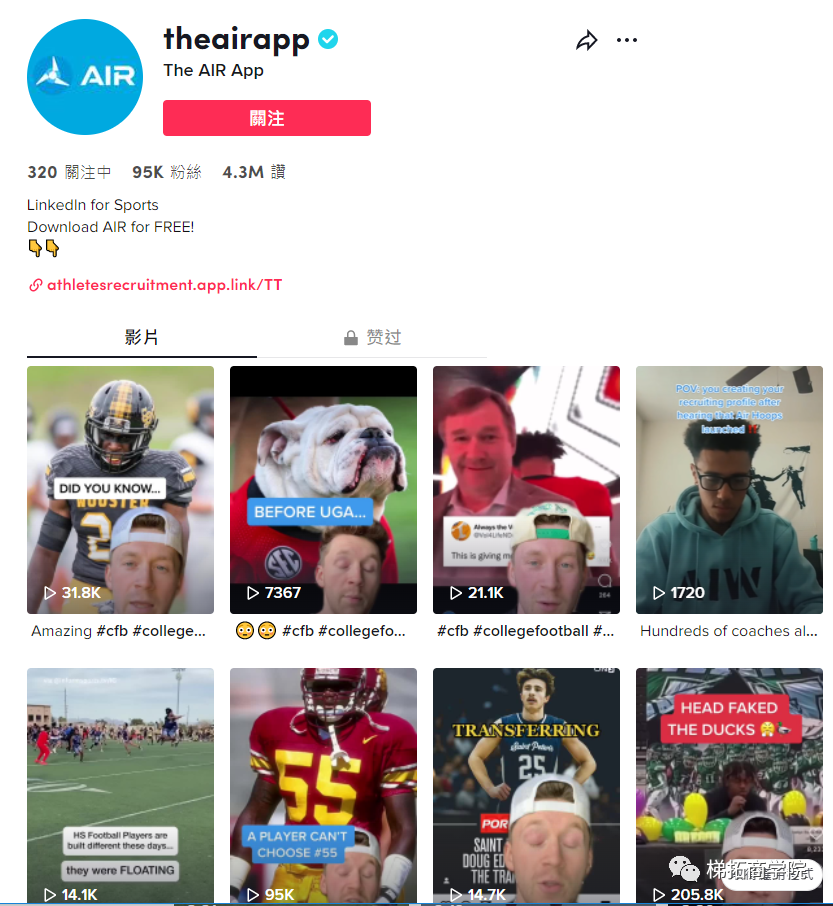View the 95K 粉絲 followers list
Screen dimensions: 833x906
click(x=166, y=172)
